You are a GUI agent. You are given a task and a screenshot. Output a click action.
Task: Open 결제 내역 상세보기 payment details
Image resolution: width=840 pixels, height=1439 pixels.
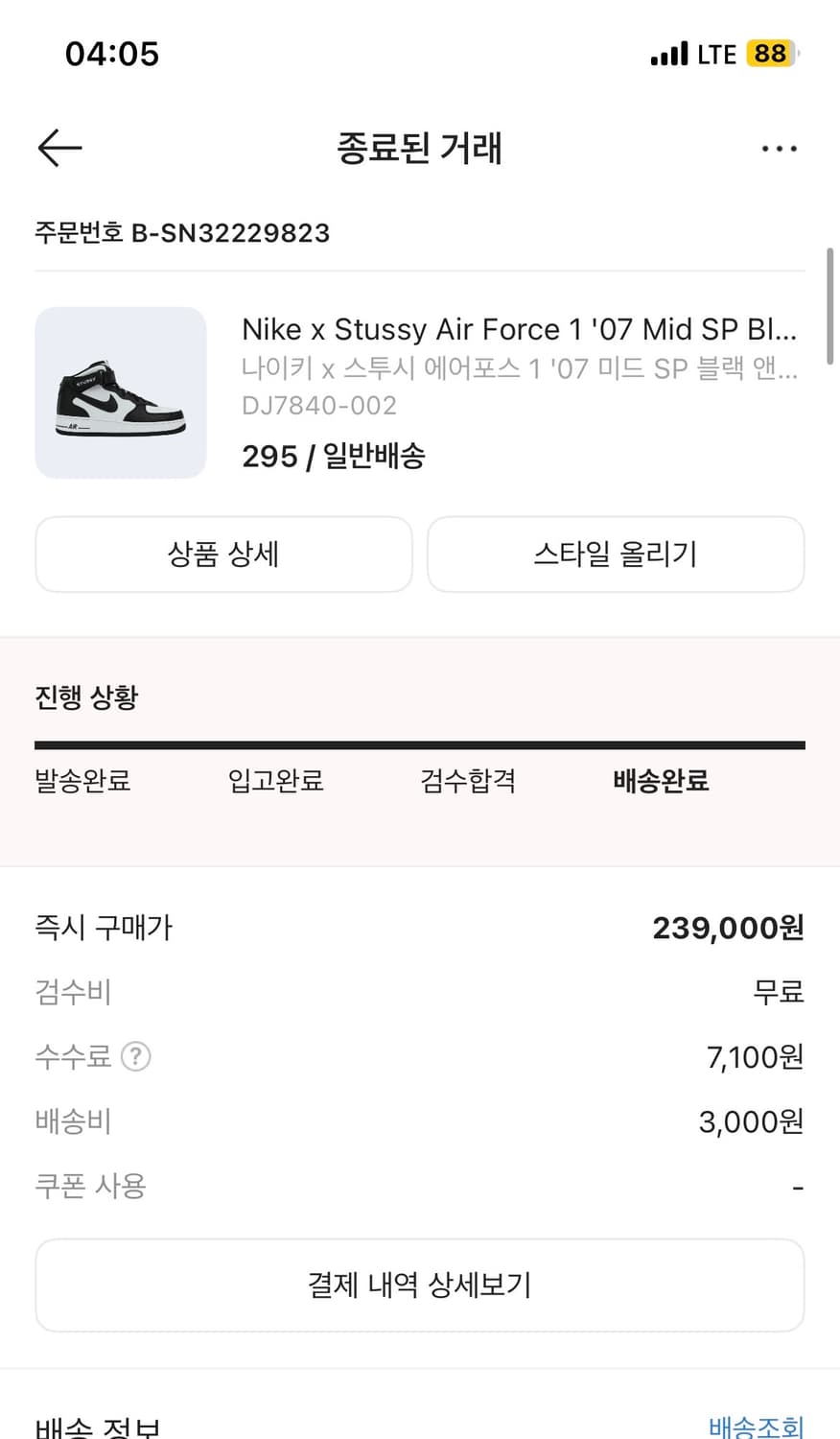(x=419, y=1285)
